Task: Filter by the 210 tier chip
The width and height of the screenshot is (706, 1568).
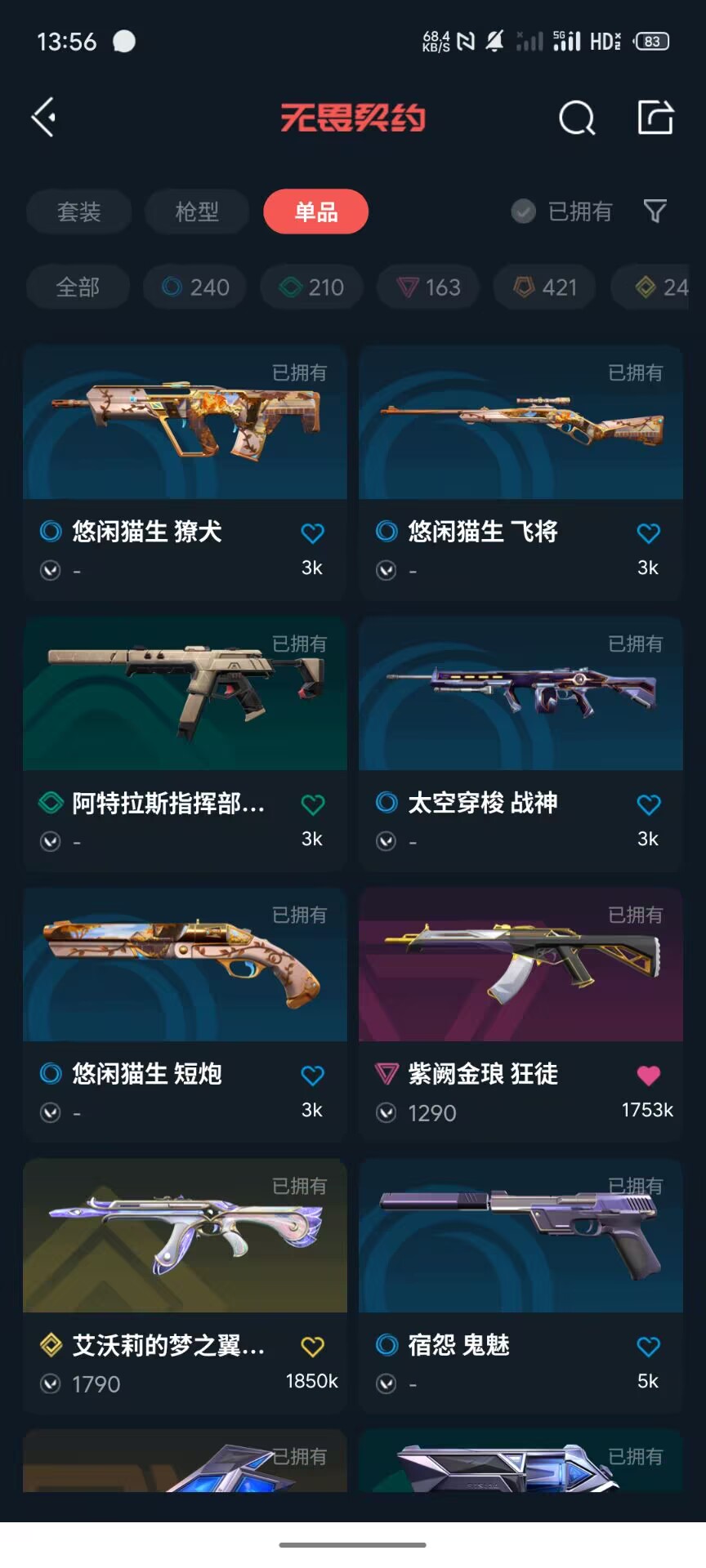Action: (311, 287)
